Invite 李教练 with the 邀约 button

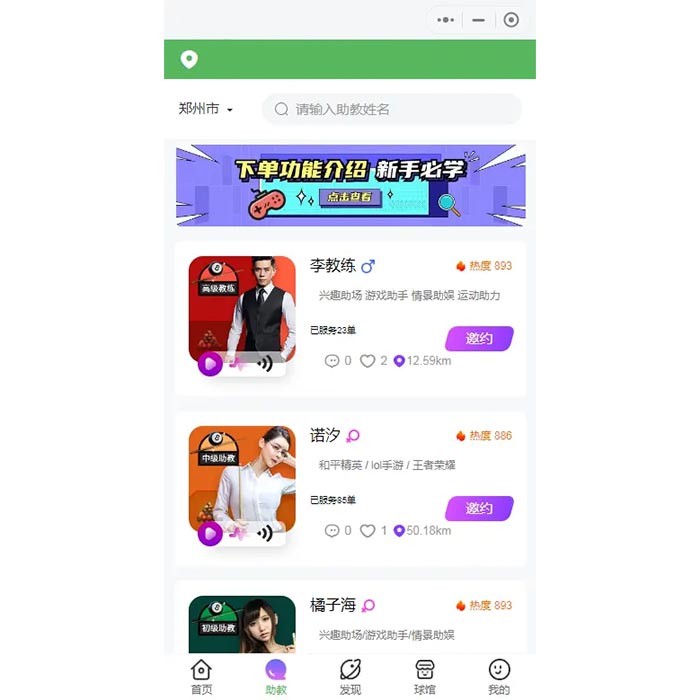479,339
